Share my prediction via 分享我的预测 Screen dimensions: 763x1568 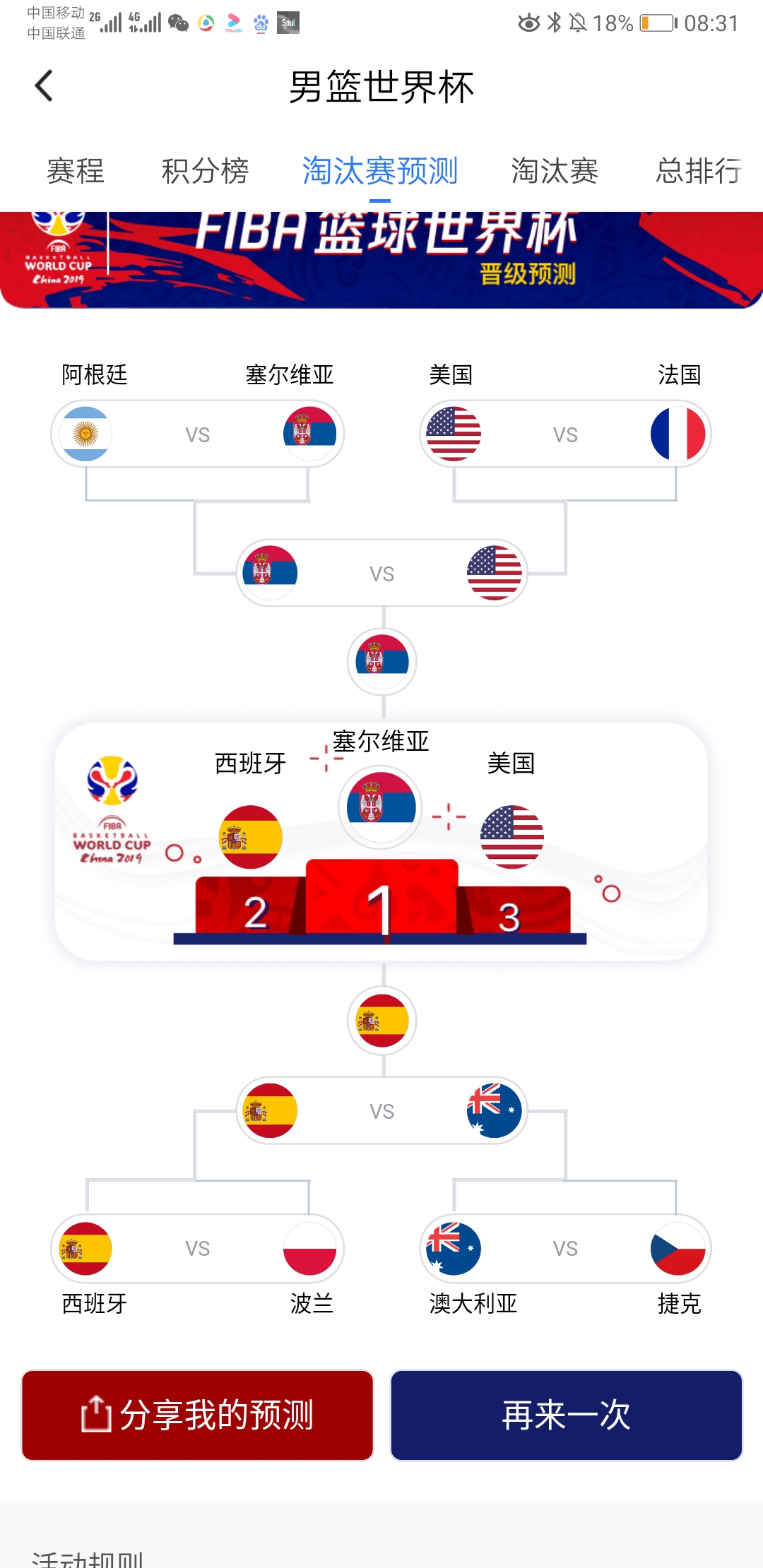point(198,1415)
